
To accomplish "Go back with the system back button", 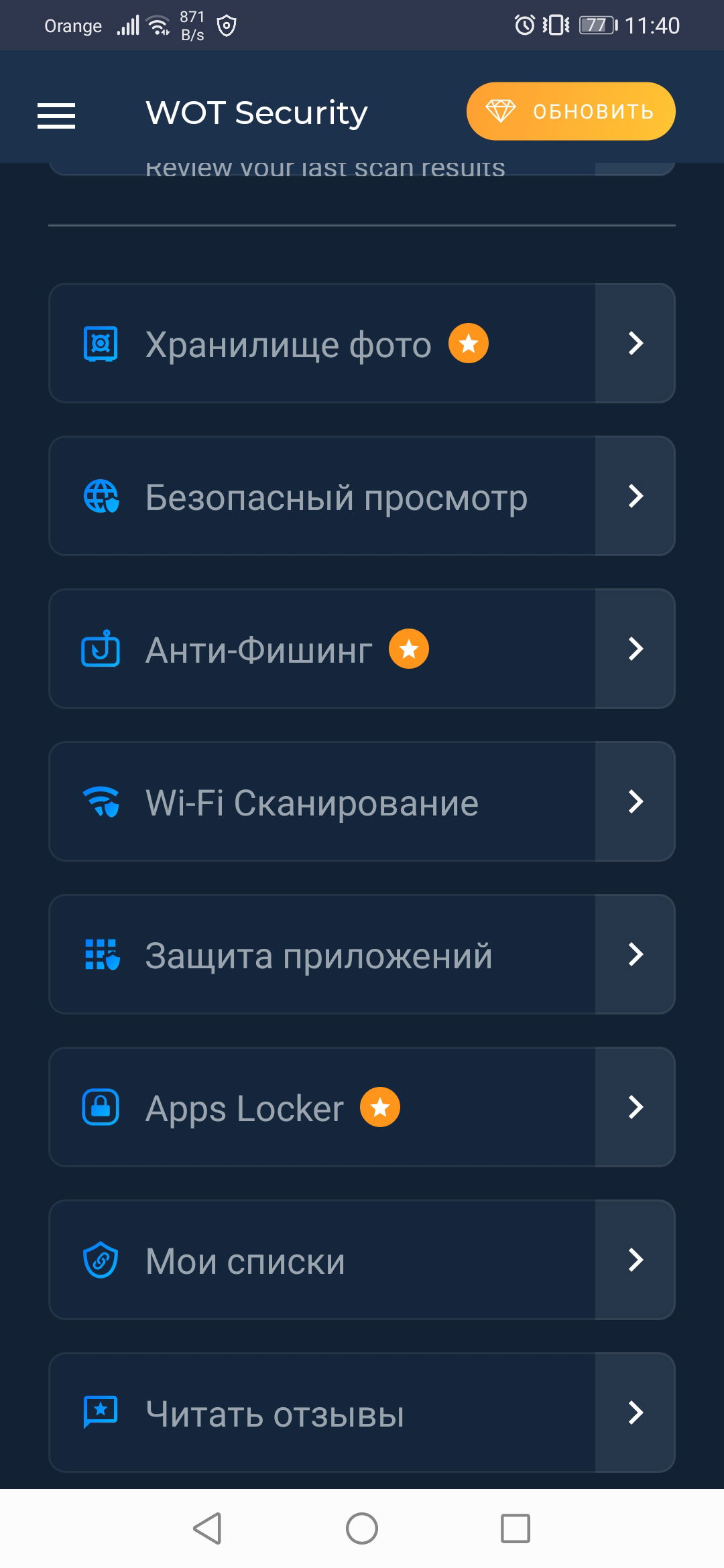I will click(207, 1528).
